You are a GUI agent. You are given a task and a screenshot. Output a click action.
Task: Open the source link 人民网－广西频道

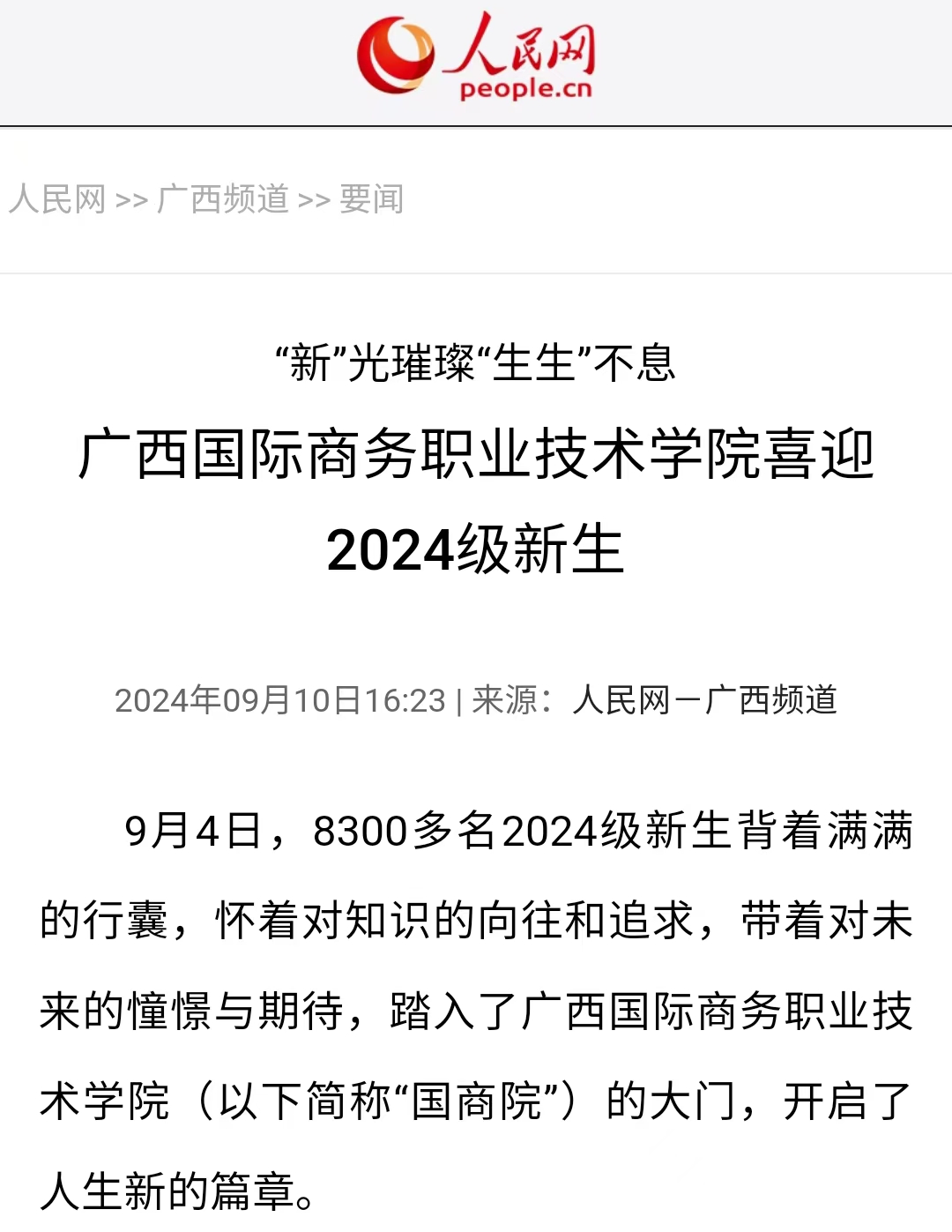point(704,700)
